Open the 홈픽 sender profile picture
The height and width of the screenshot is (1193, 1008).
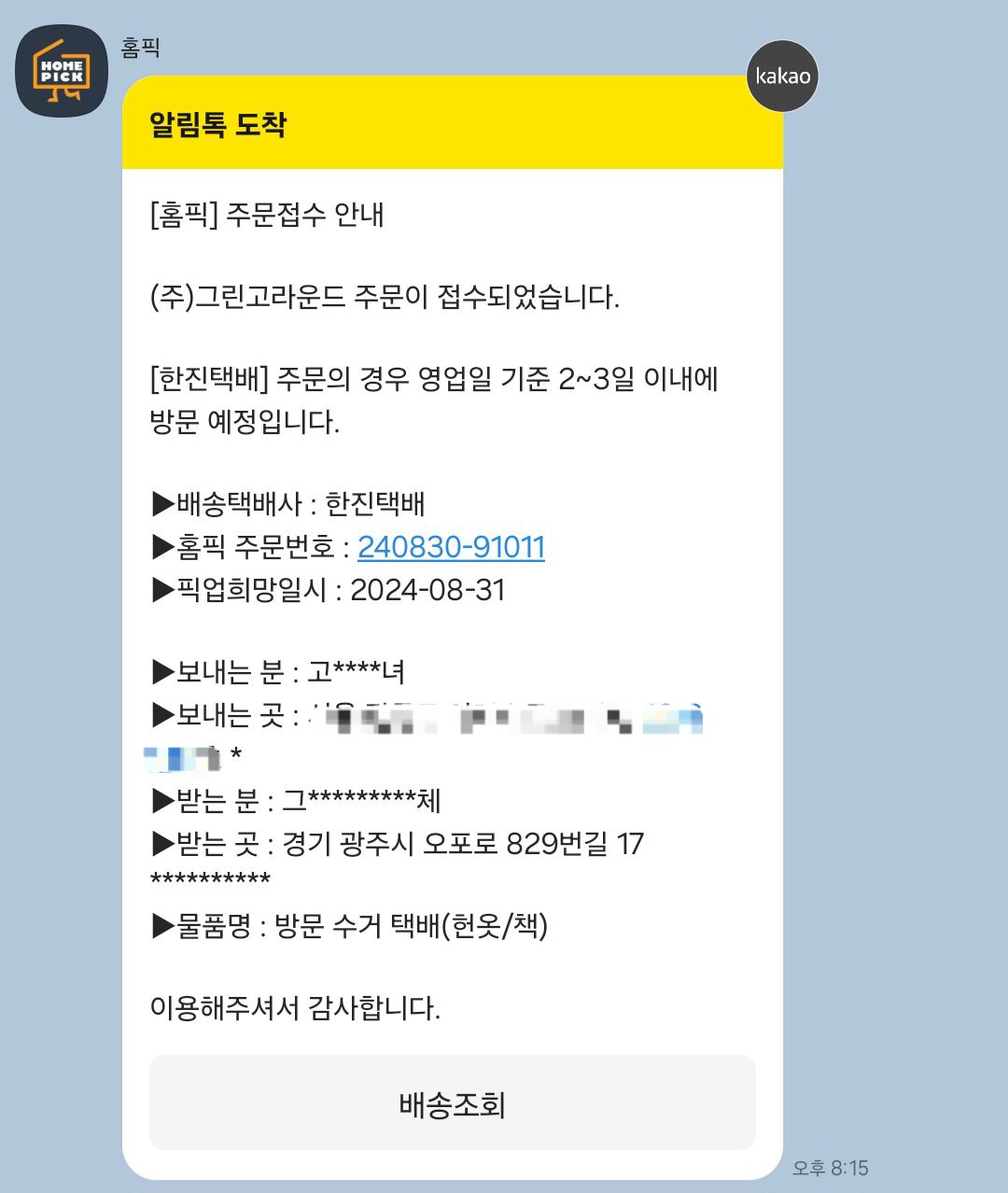pyautogui.click(x=62, y=71)
